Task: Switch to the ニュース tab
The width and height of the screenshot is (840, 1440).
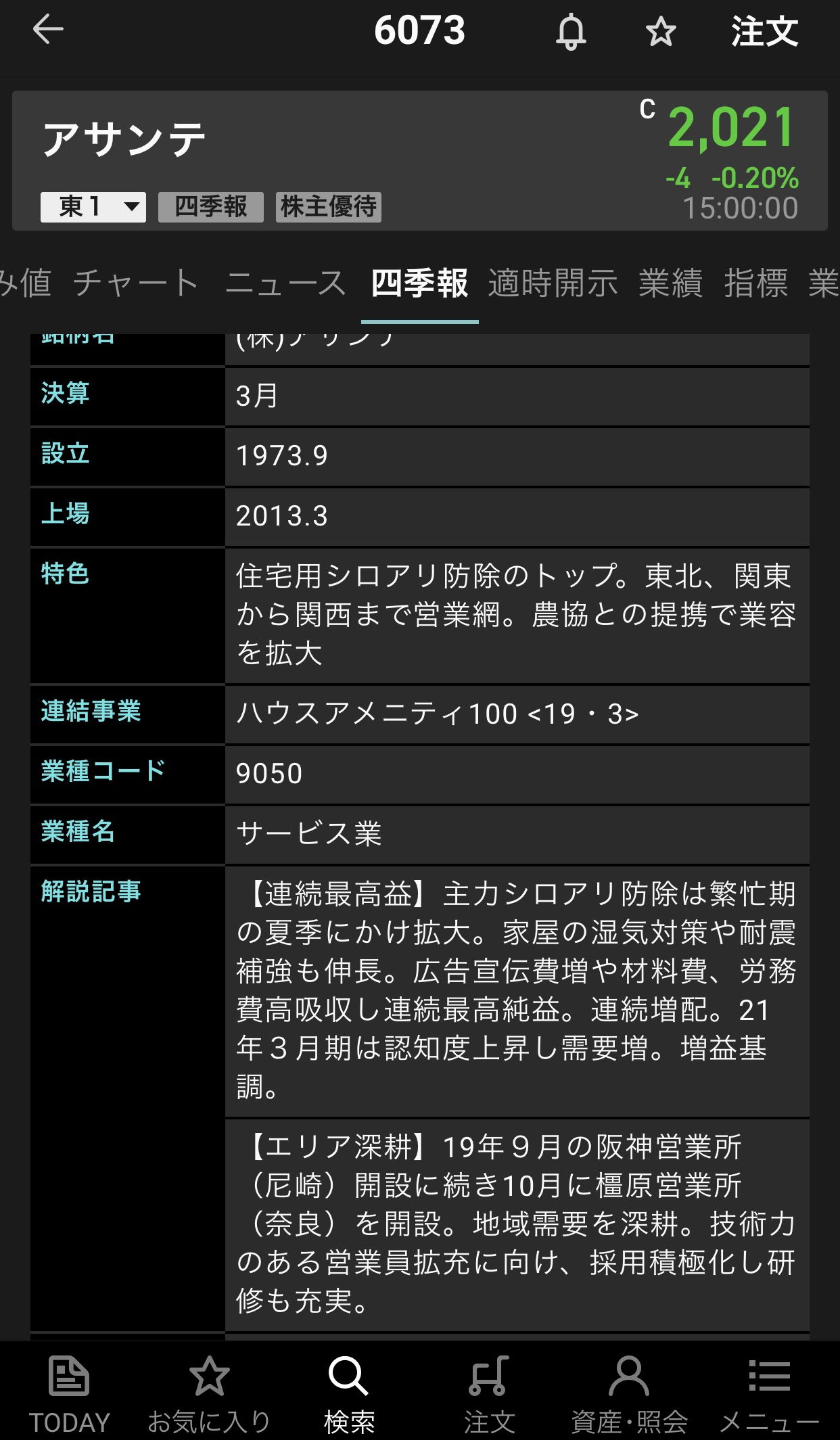Action: [286, 283]
